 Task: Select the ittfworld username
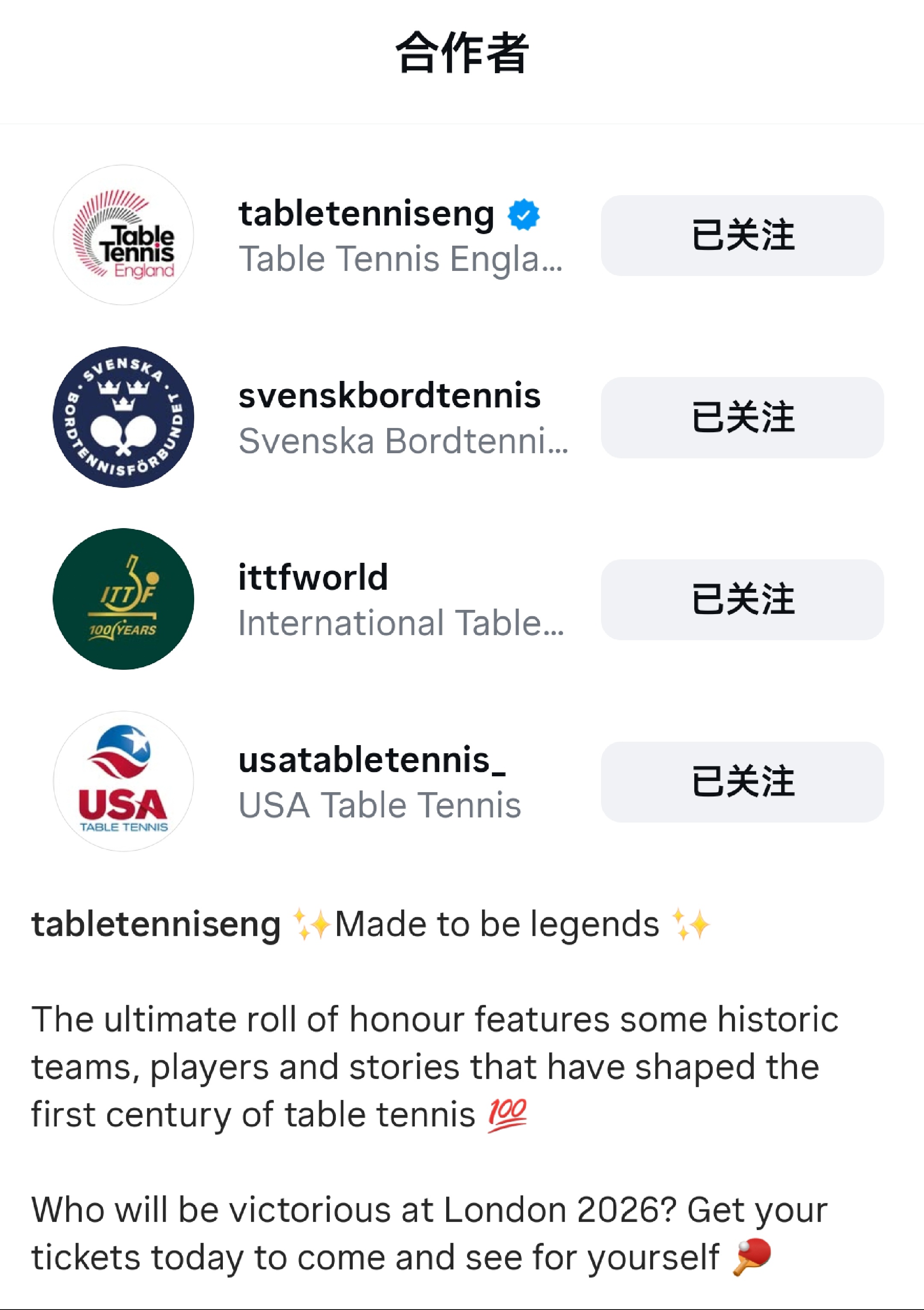point(313,577)
